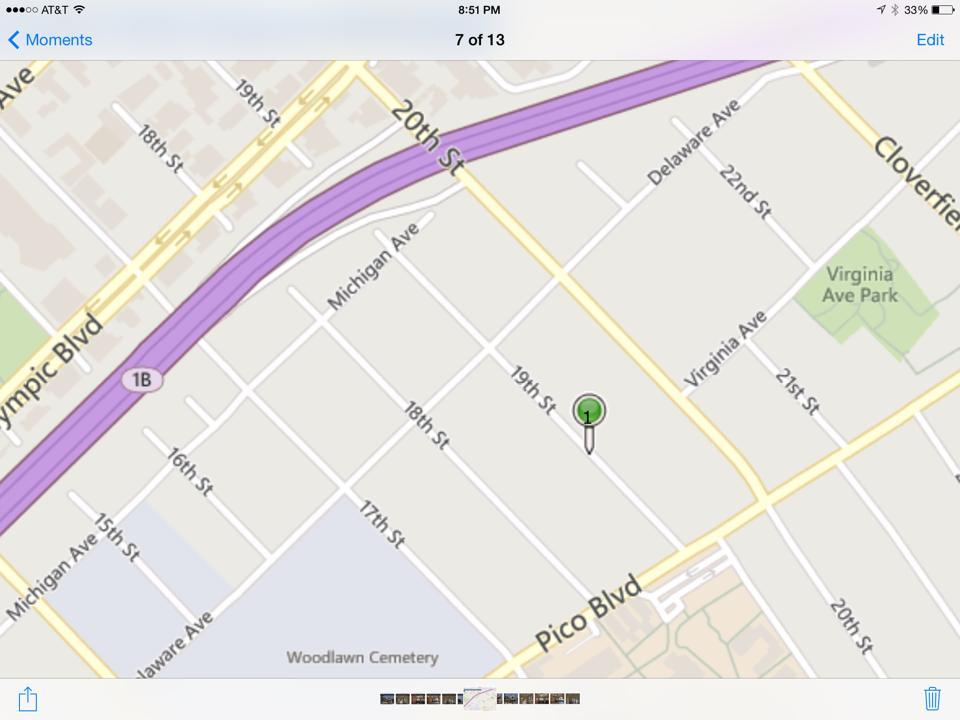Delete this photo with the trash icon

point(932,698)
